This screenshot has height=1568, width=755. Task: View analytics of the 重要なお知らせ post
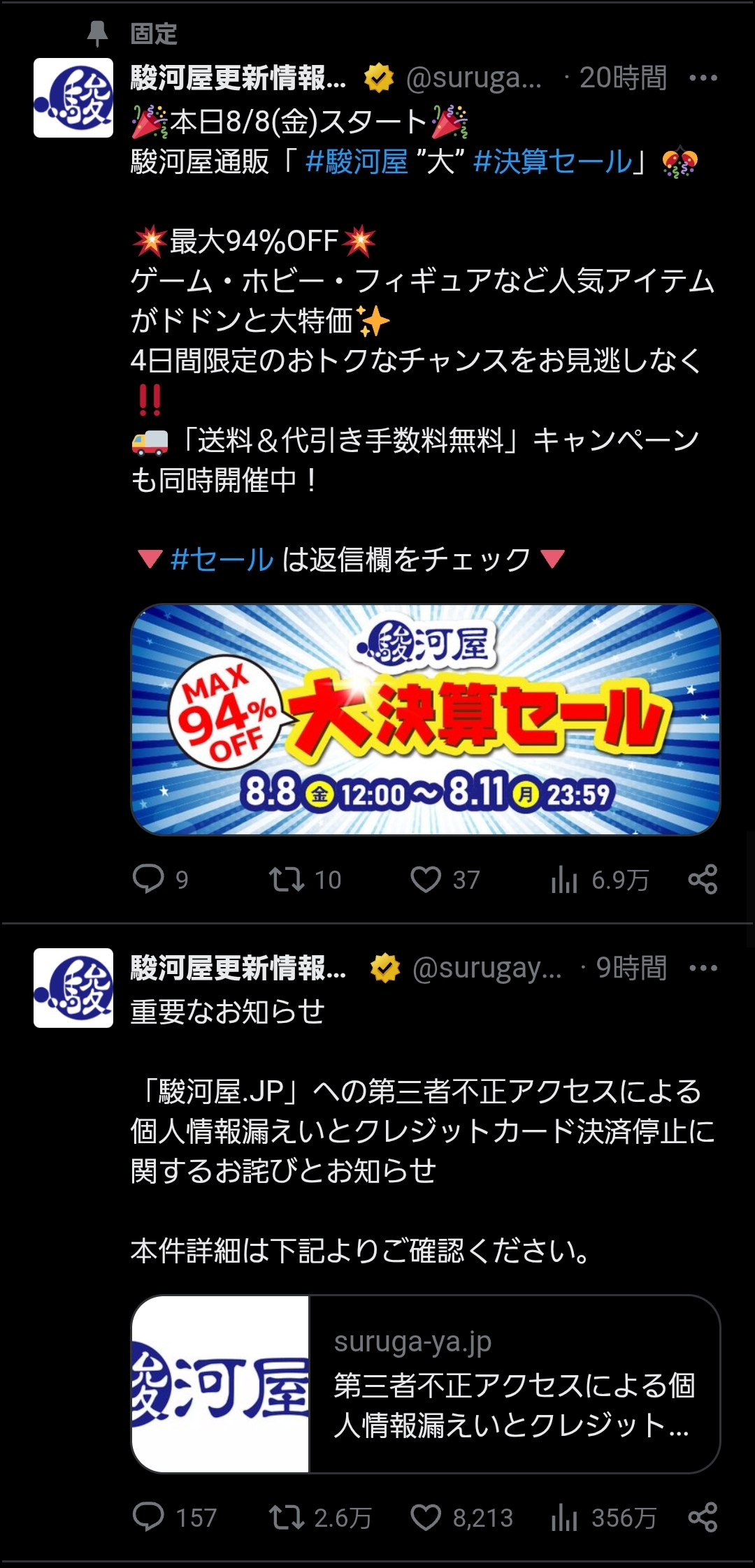coord(563,1518)
